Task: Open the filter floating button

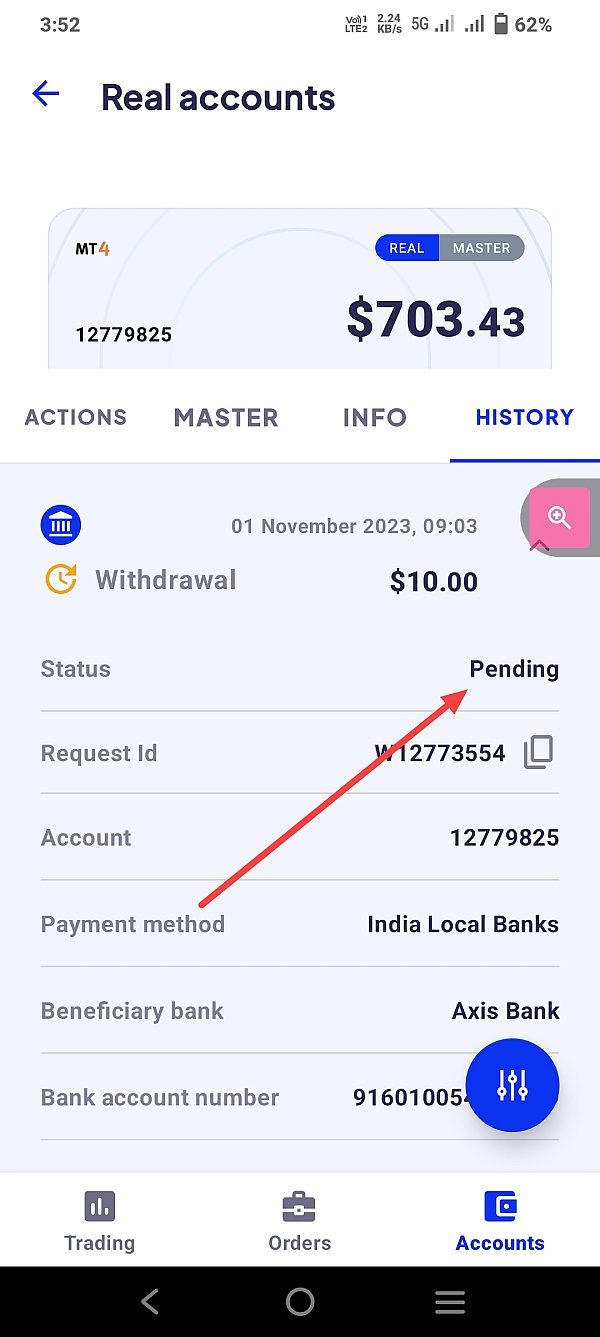Action: (x=512, y=1085)
